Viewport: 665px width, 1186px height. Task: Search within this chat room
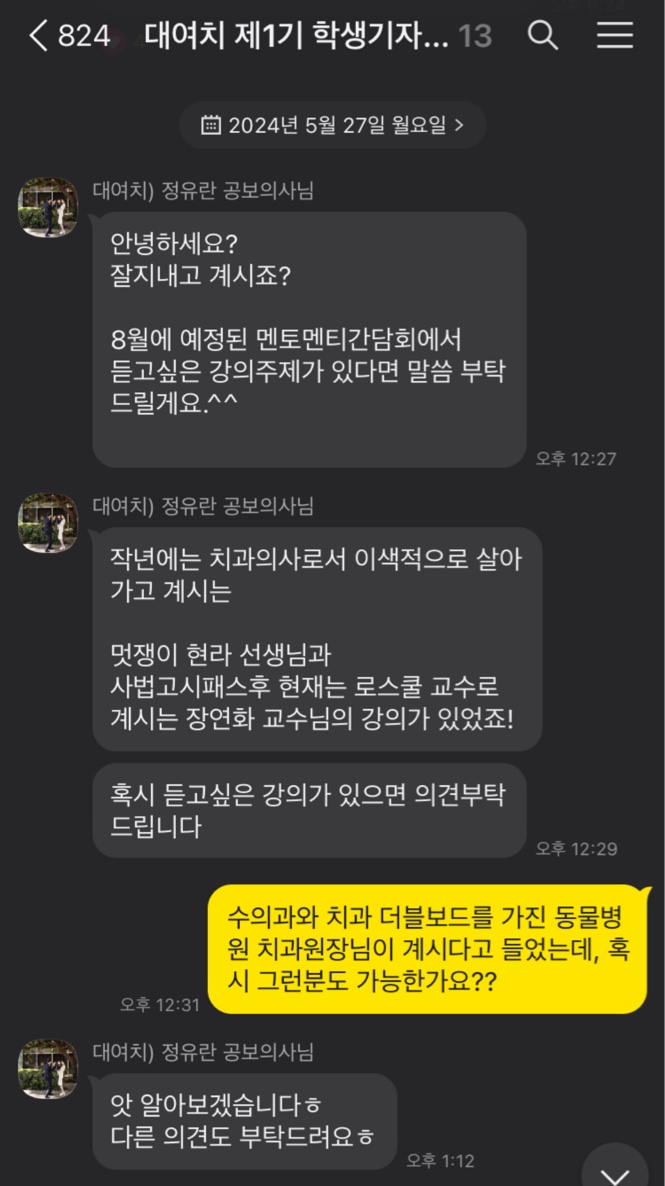[x=543, y=37]
